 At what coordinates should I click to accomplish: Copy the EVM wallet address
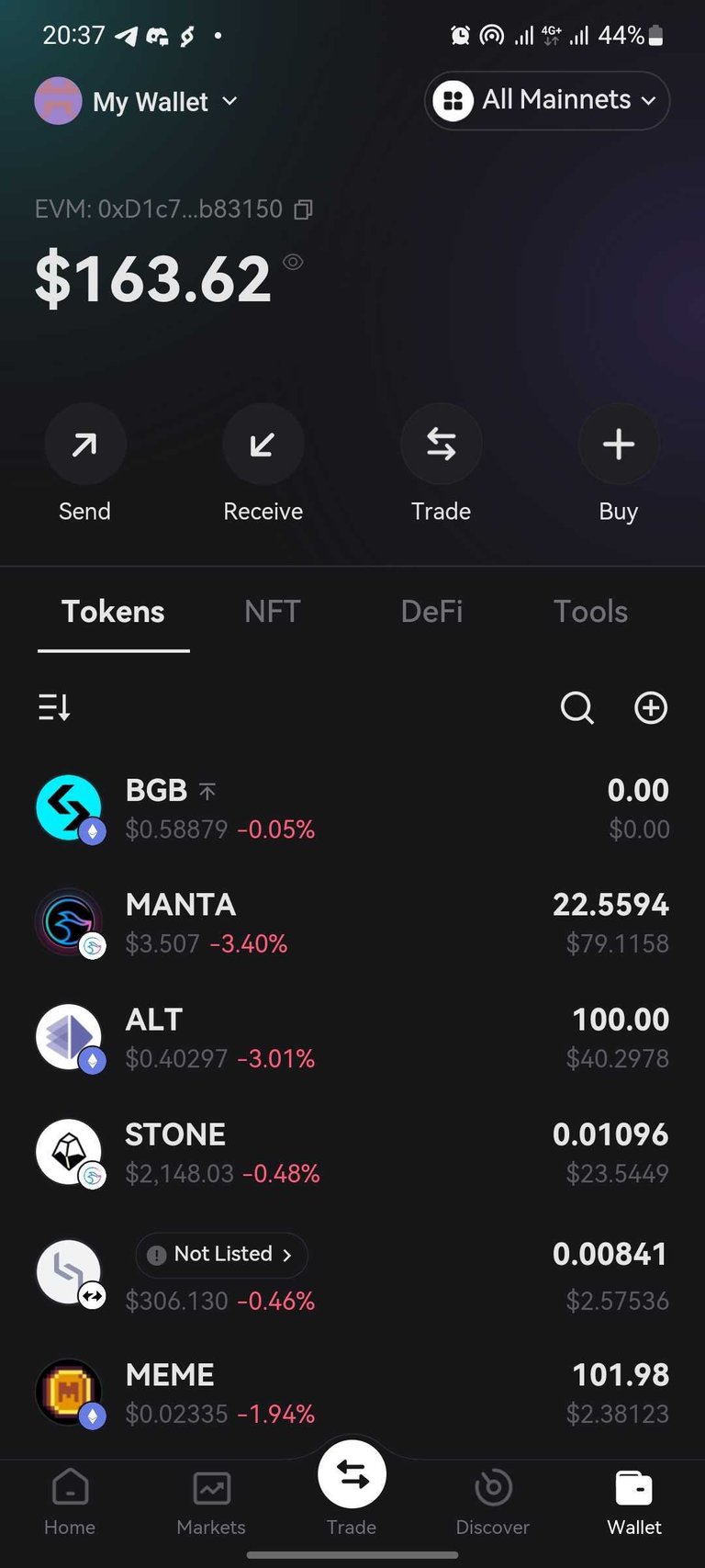(x=303, y=210)
